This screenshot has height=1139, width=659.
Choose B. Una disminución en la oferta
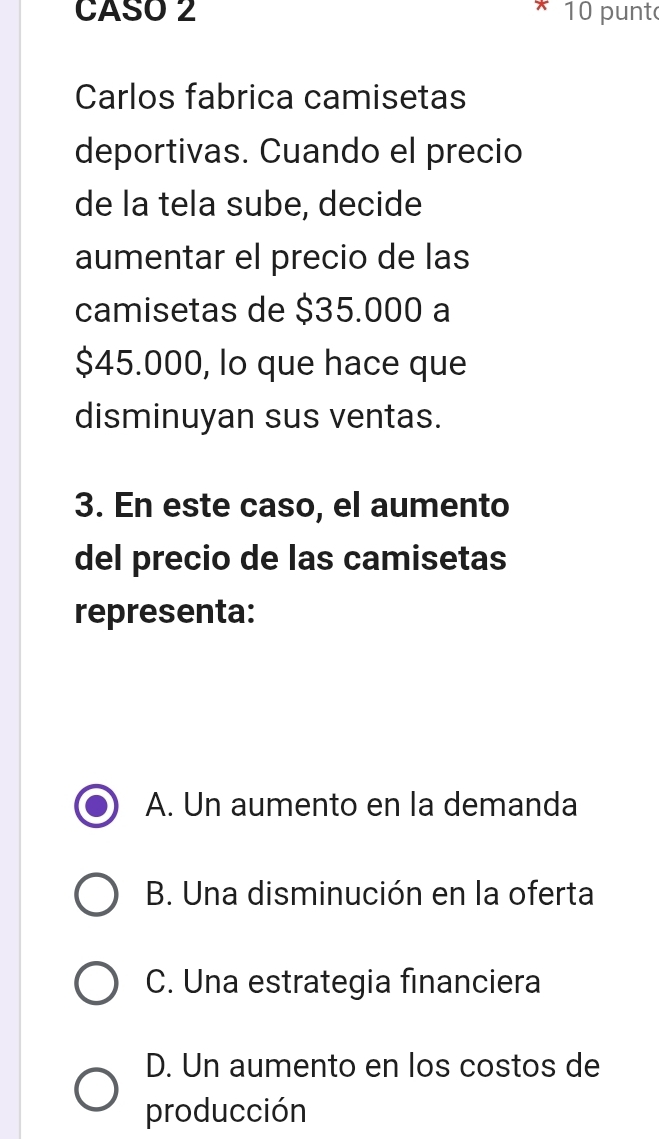pos(97,895)
